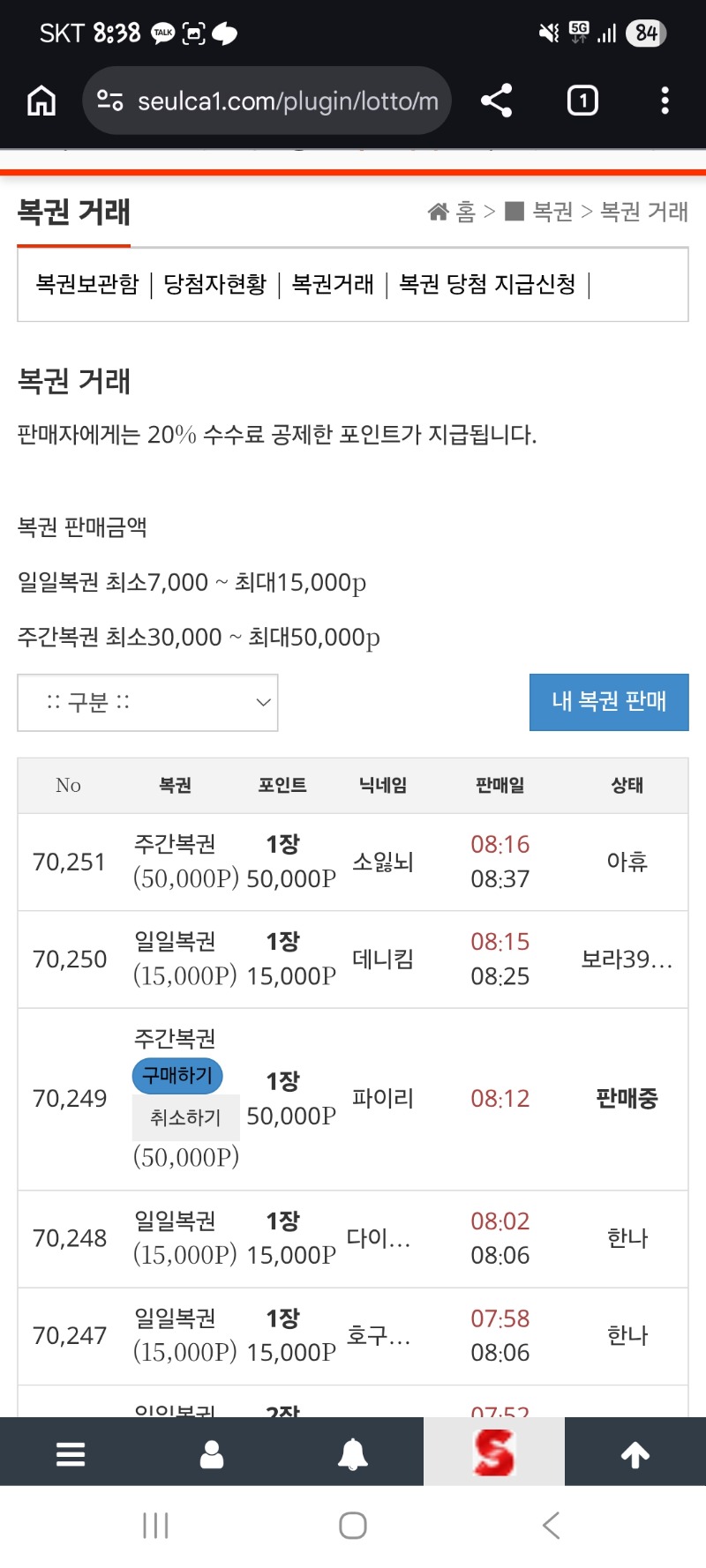The height and width of the screenshot is (1568, 706).
Task: Open the 당첨자현황 link
Action: [x=215, y=284]
